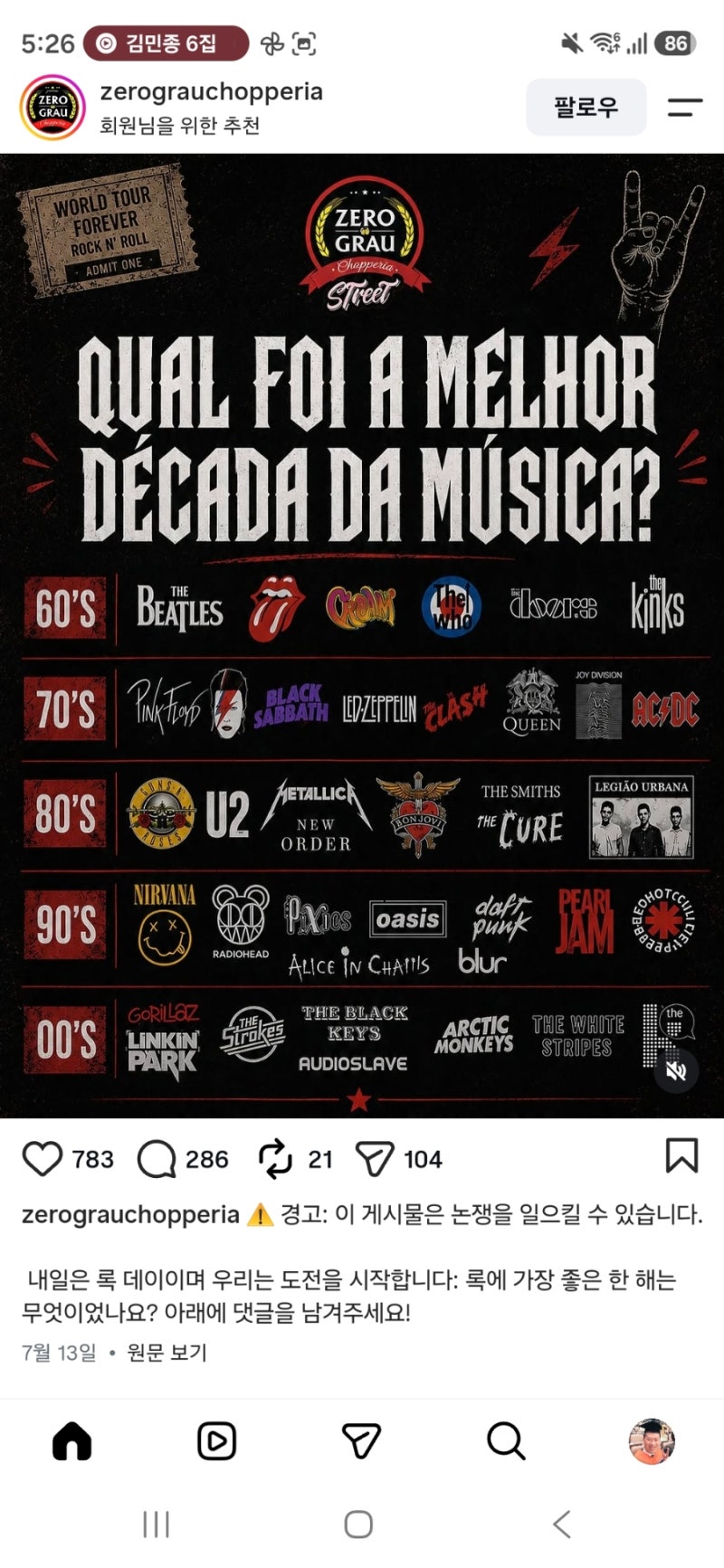724x1568 pixels.
Task: Bookmark this post
Action: [681, 1155]
